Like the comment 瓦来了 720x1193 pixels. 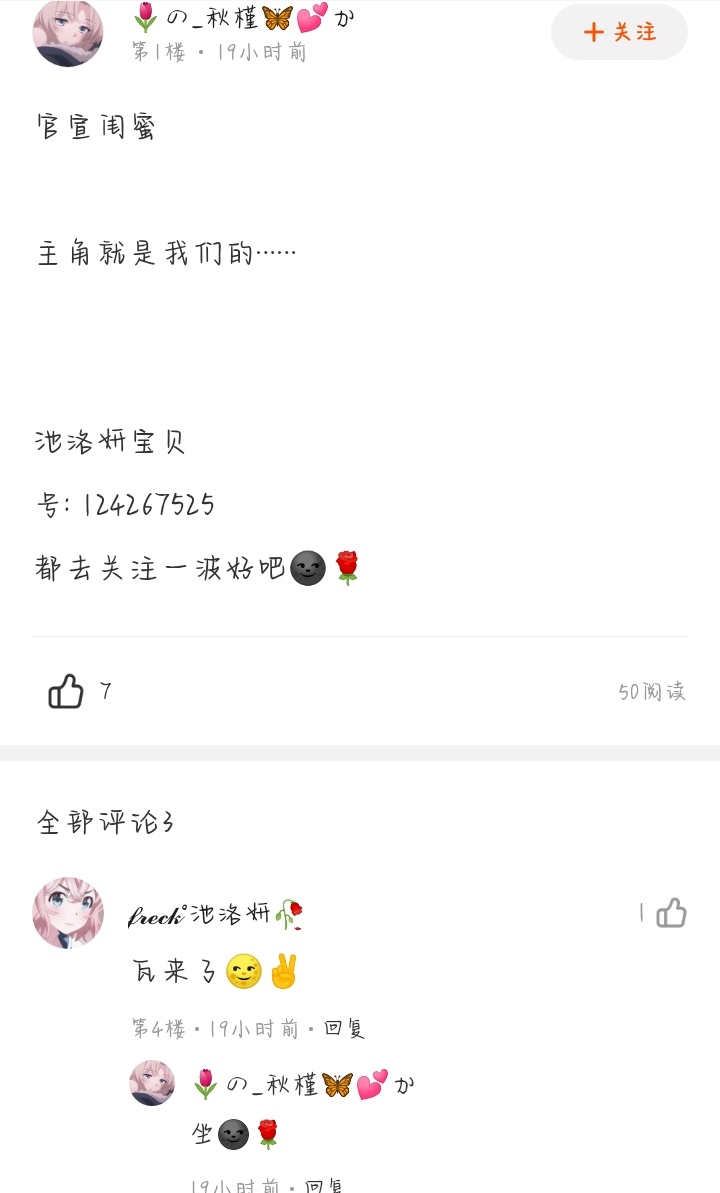coord(671,913)
